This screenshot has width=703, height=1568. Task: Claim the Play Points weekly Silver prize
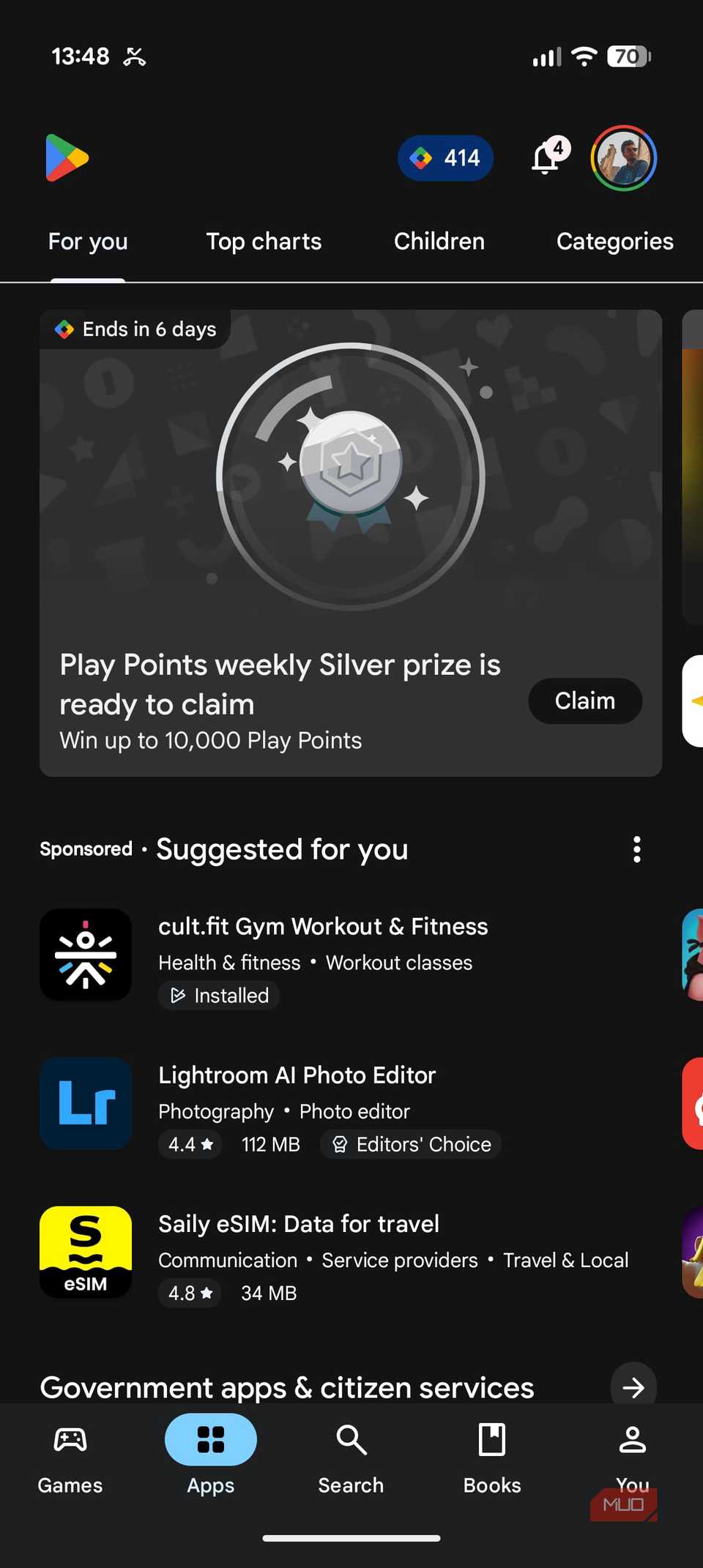[585, 701]
